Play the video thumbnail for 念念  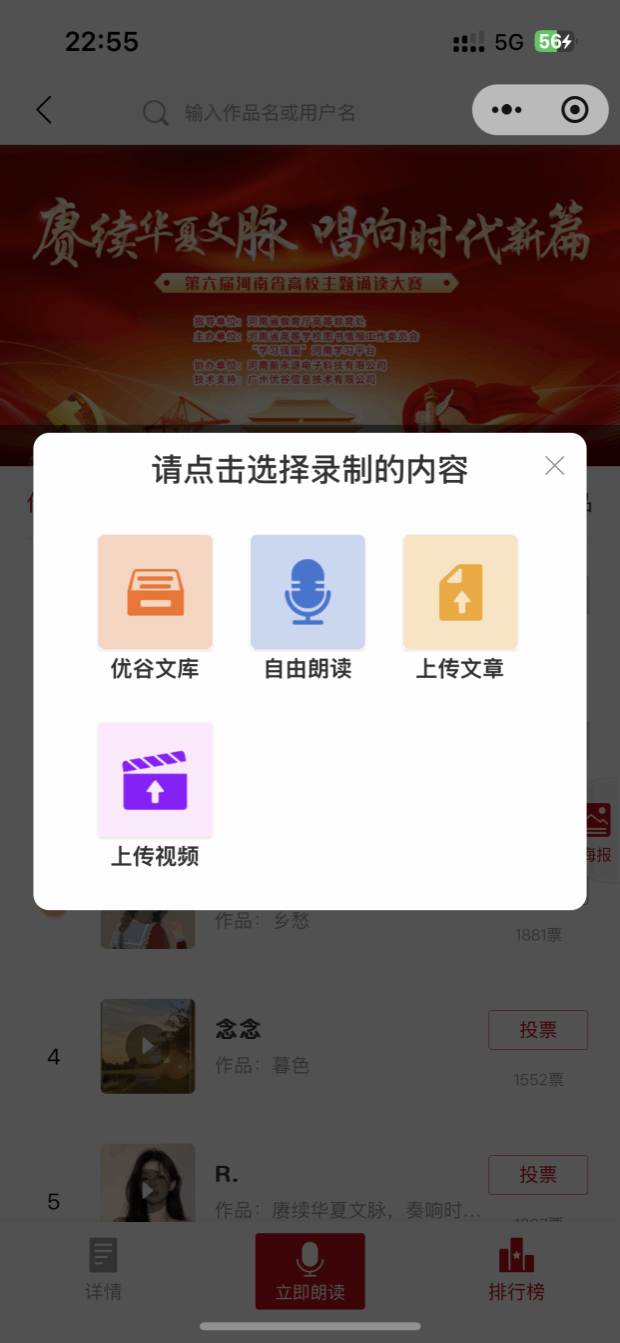pyautogui.click(x=148, y=1046)
